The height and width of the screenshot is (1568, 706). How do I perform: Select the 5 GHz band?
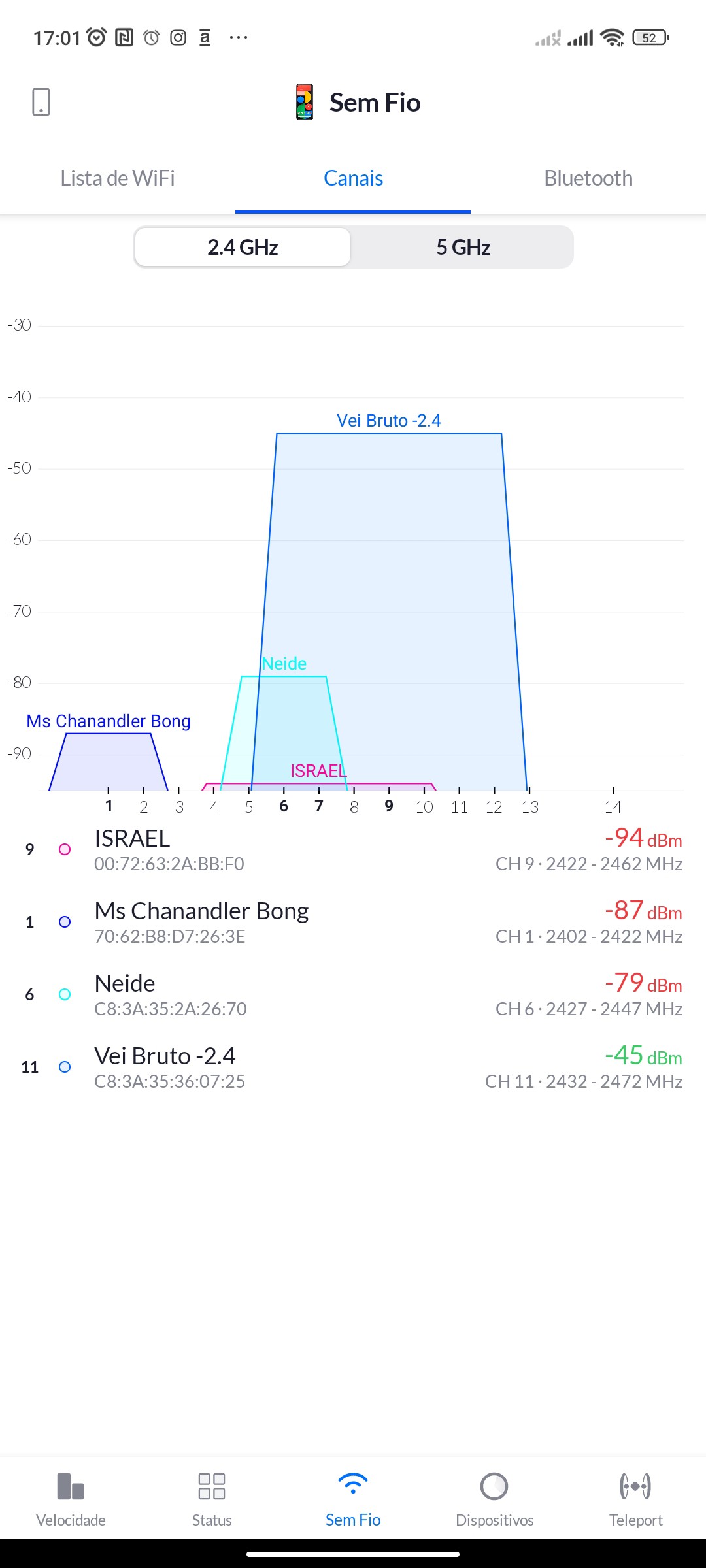(x=463, y=247)
